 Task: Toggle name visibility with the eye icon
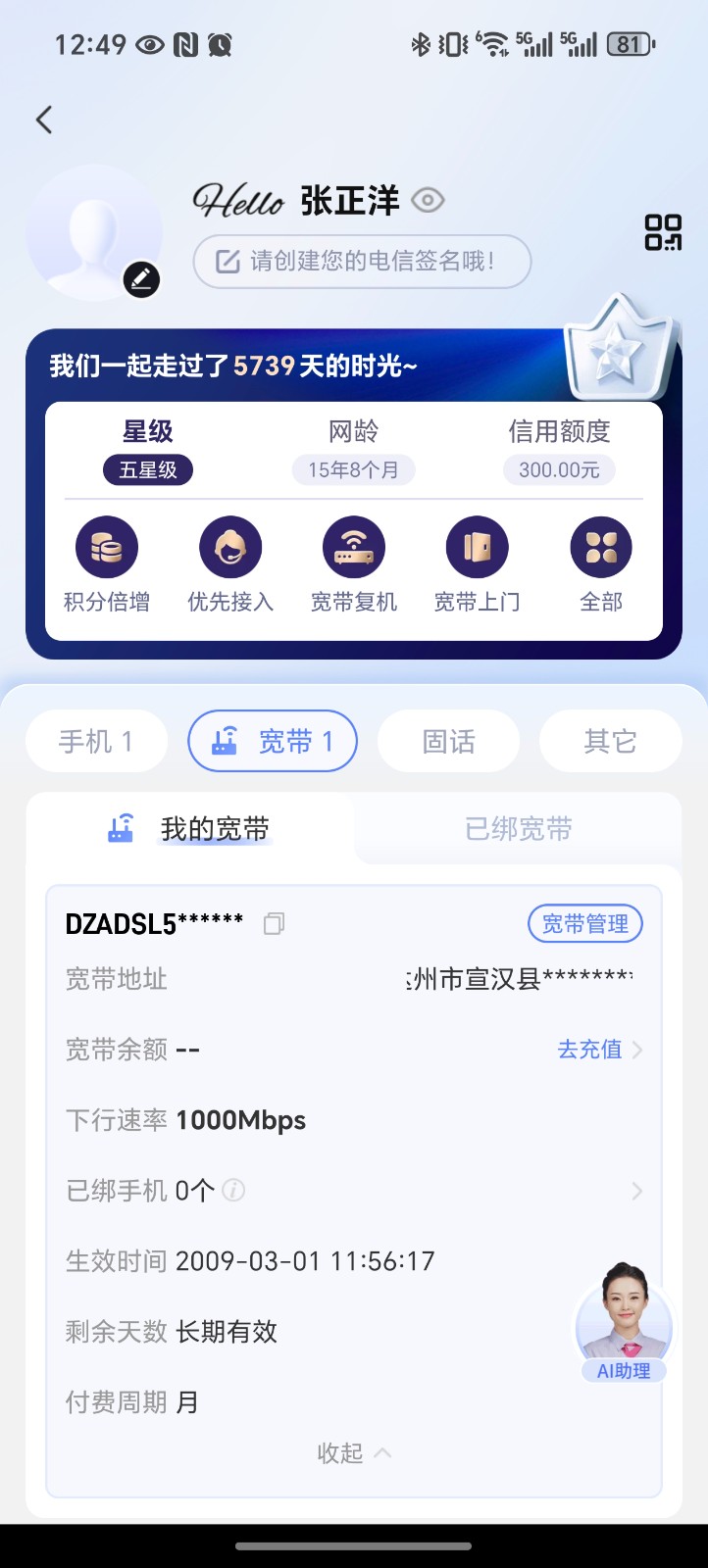point(428,201)
